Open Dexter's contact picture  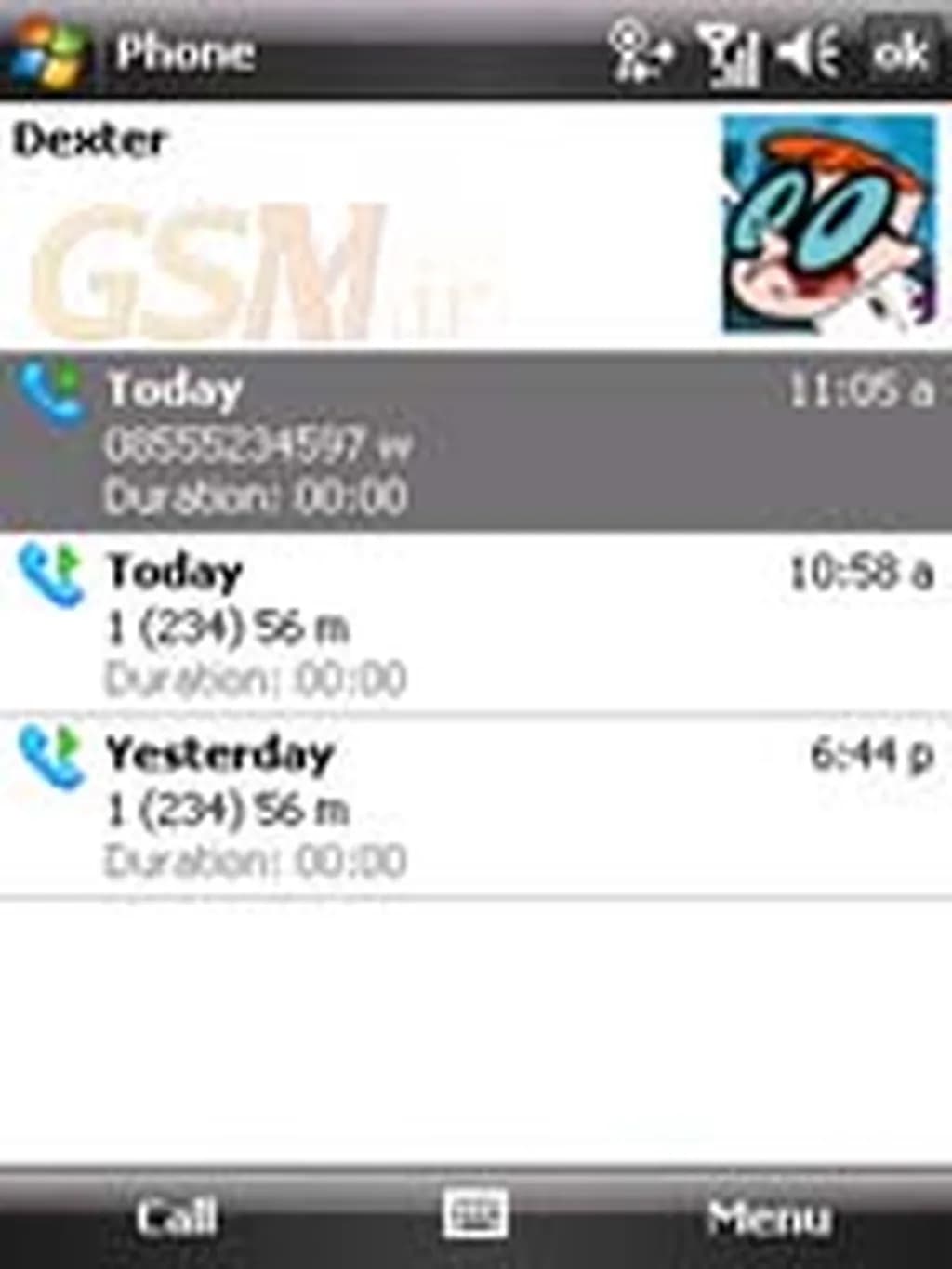(828, 223)
